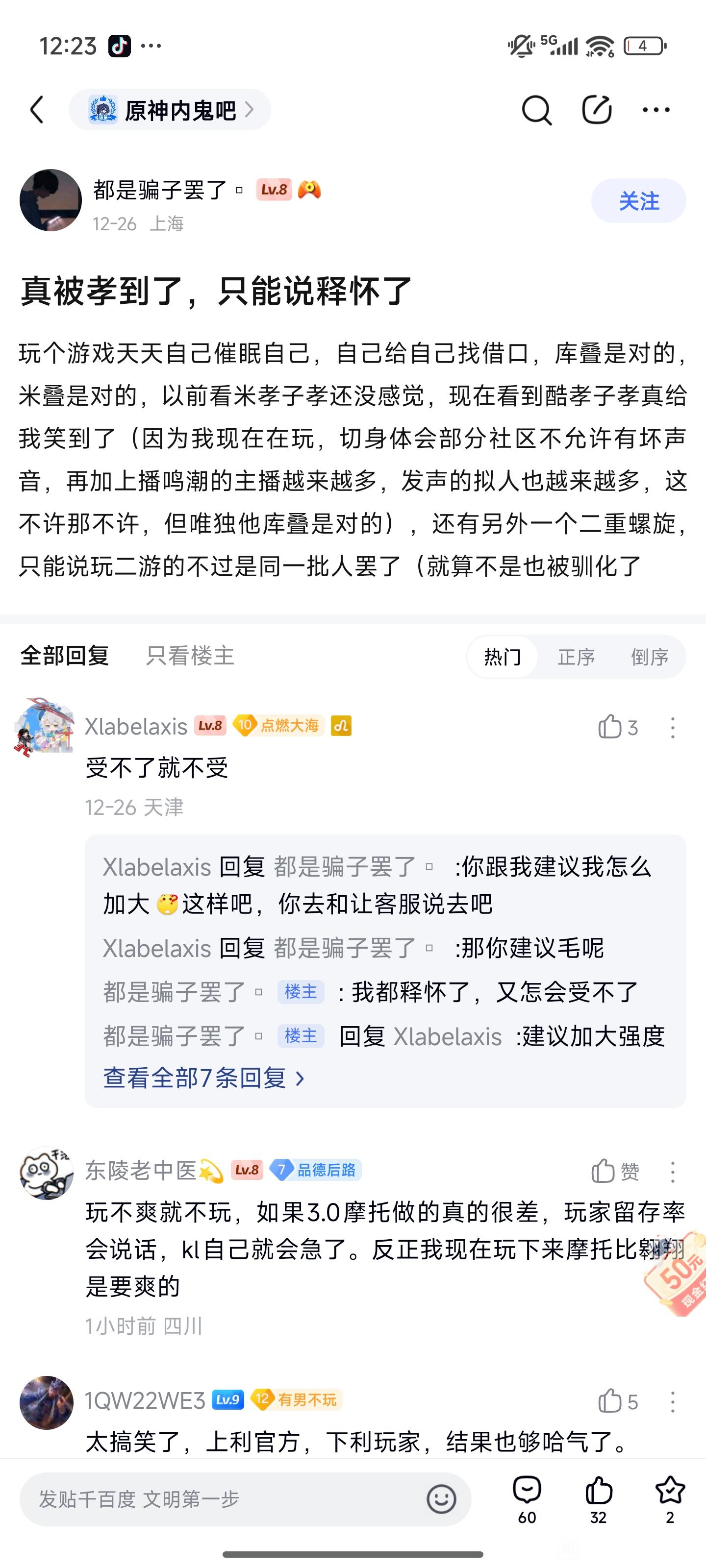Image resolution: width=706 pixels, height=1568 pixels.
Task: Tap the reply input field 发贴千百度
Action: click(x=226, y=1498)
